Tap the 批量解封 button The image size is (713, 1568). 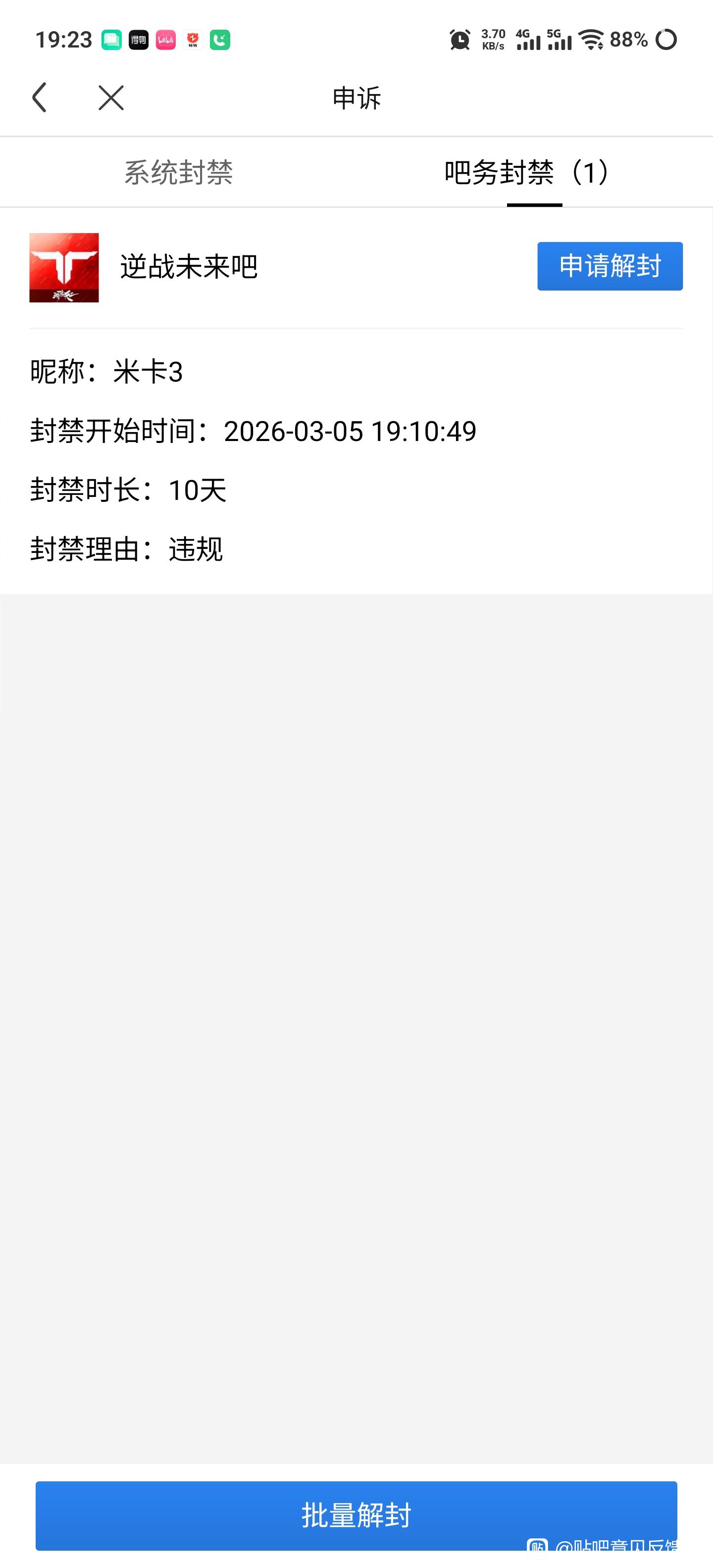[356, 1515]
